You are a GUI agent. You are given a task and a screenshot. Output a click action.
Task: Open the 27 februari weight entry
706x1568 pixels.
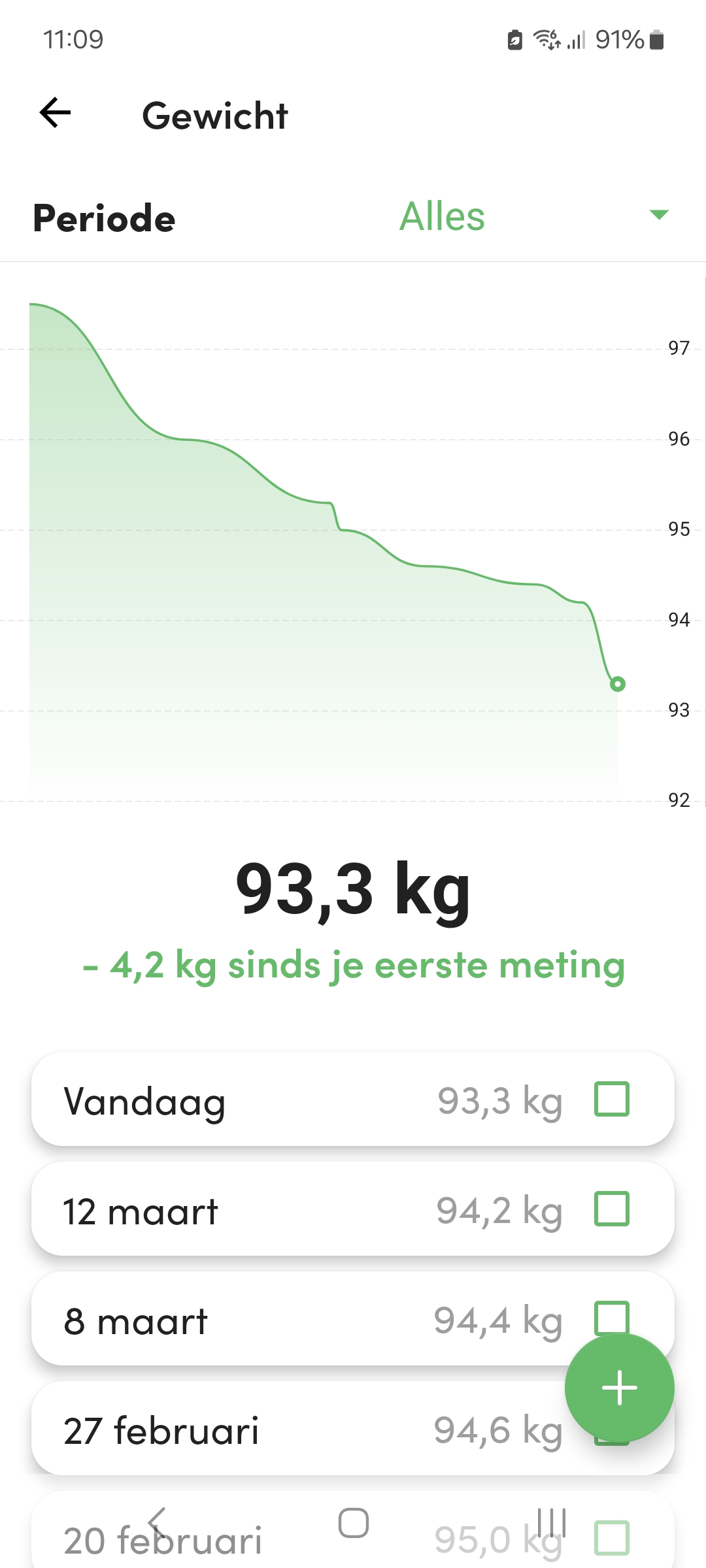point(261,1429)
